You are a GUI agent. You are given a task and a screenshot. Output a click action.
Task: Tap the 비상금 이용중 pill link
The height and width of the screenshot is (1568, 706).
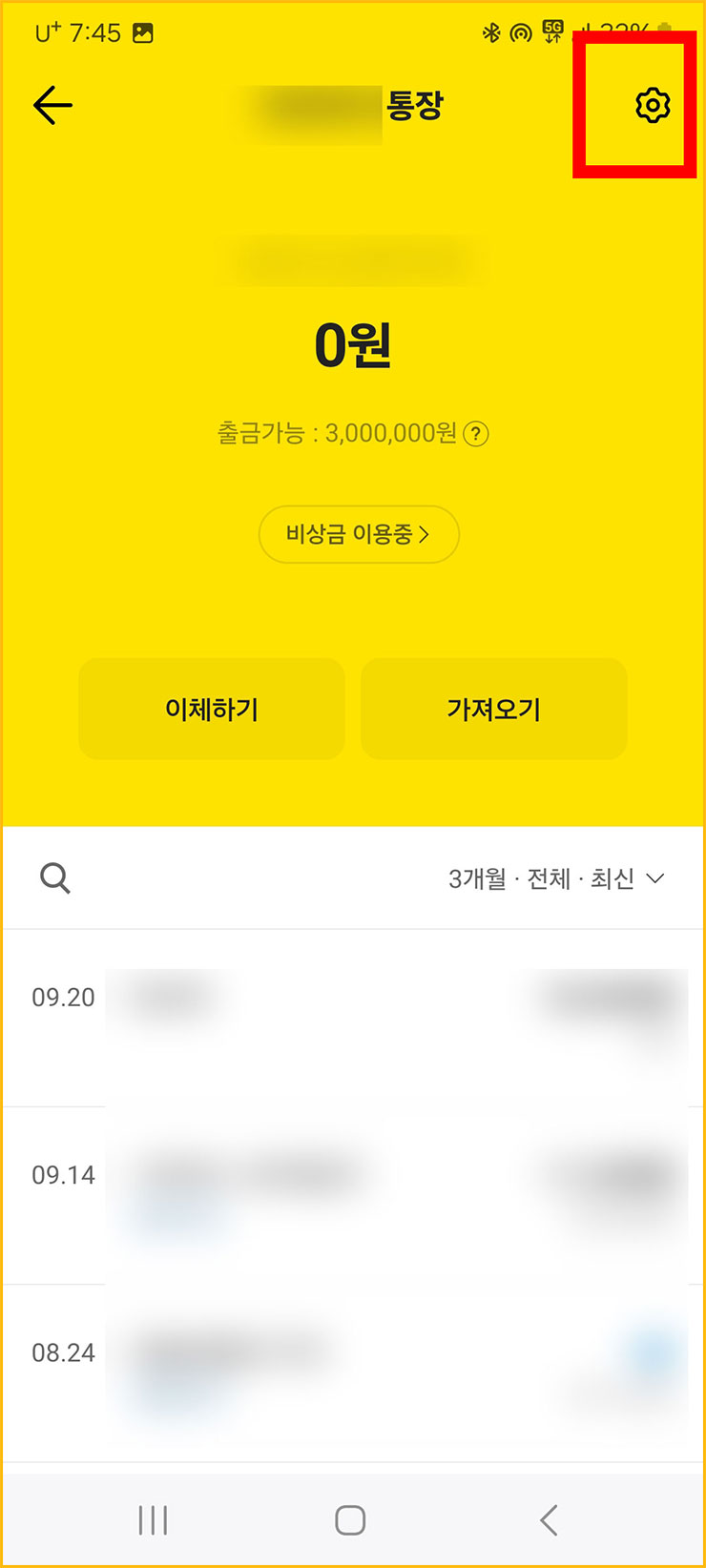tap(358, 534)
